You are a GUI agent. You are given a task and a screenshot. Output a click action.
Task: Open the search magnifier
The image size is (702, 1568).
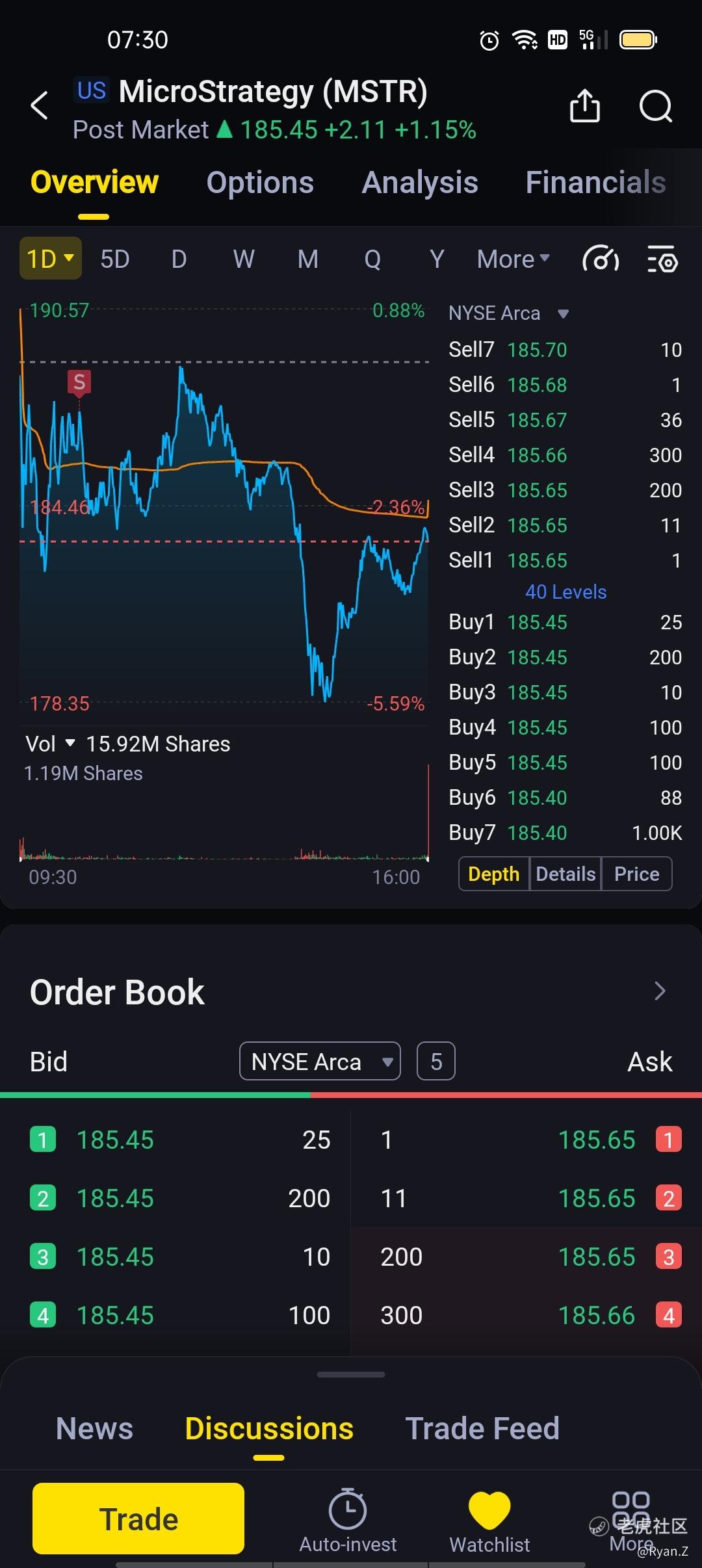click(x=655, y=105)
